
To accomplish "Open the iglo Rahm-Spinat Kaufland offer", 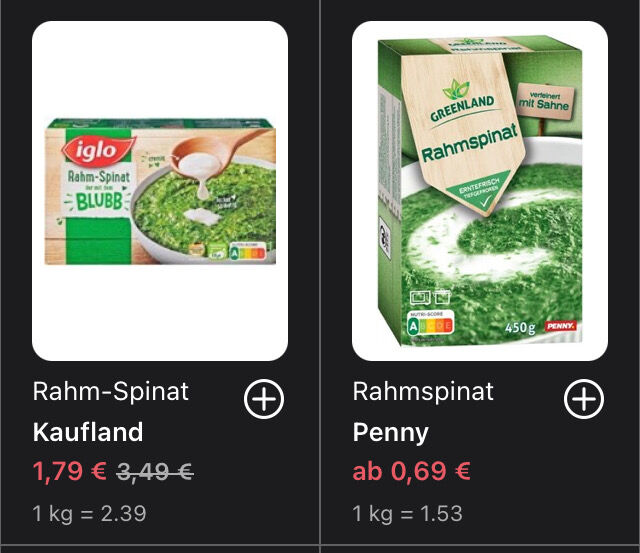I will click(x=160, y=191).
